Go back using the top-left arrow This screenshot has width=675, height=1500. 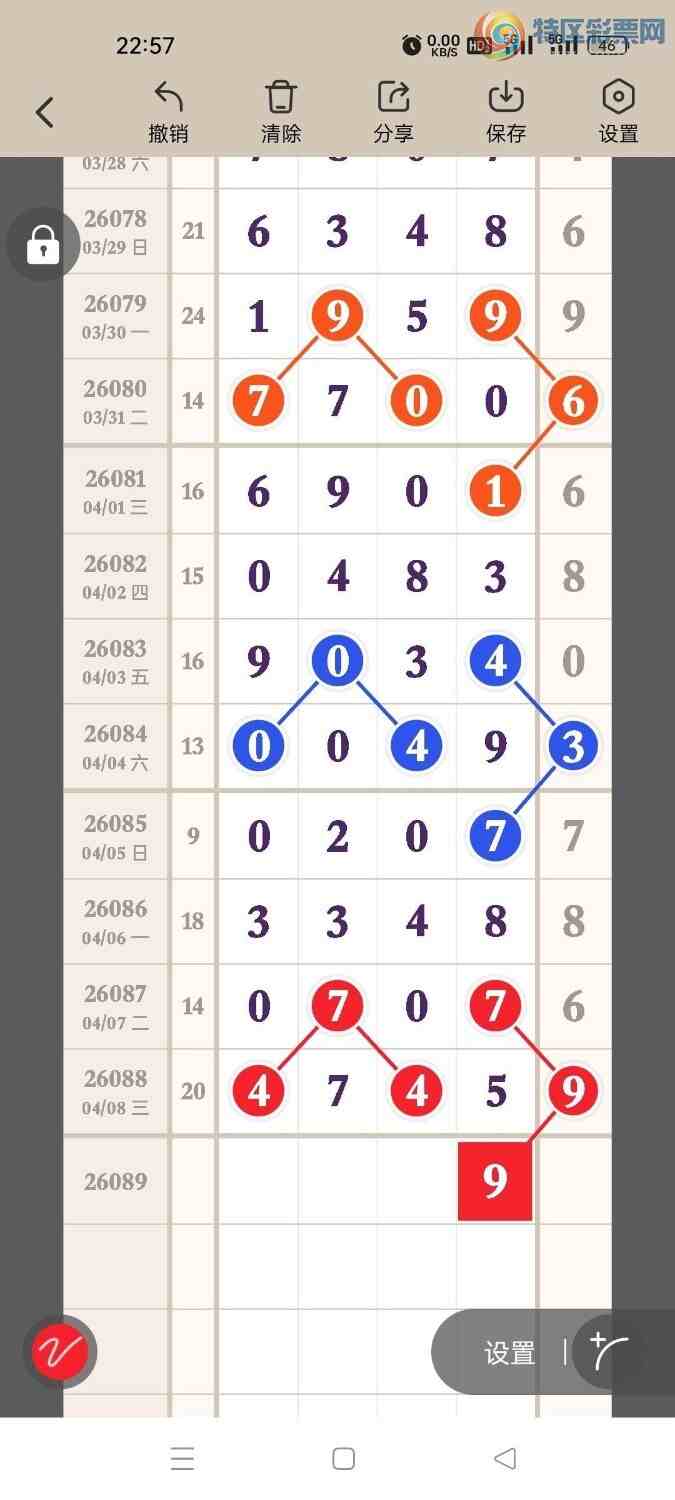click(45, 112)
